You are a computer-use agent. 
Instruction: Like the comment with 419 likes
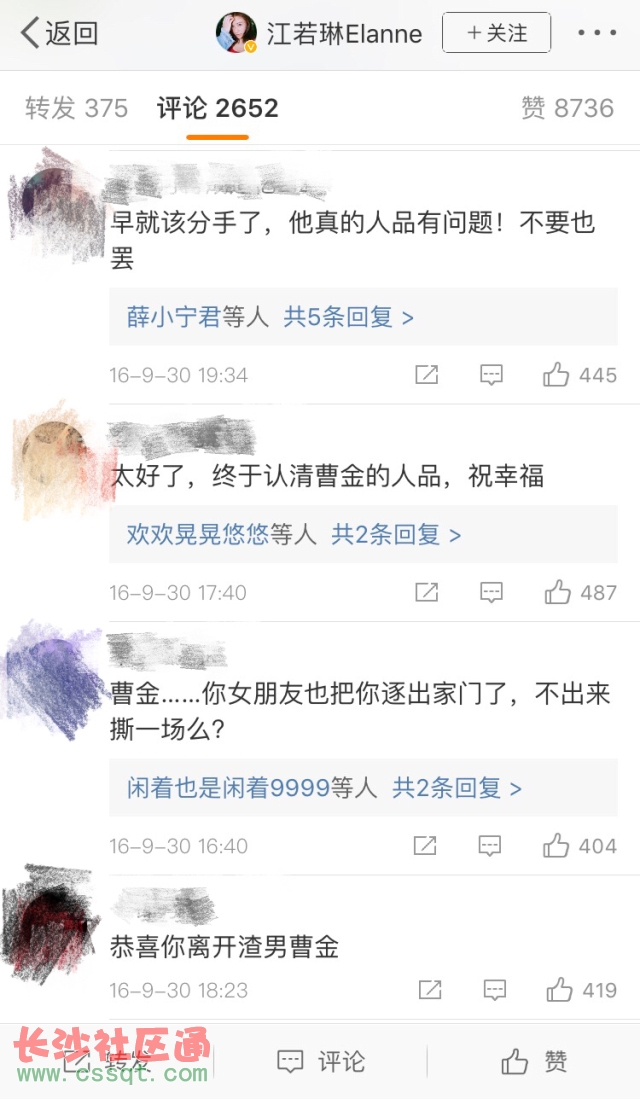[559, 991]
